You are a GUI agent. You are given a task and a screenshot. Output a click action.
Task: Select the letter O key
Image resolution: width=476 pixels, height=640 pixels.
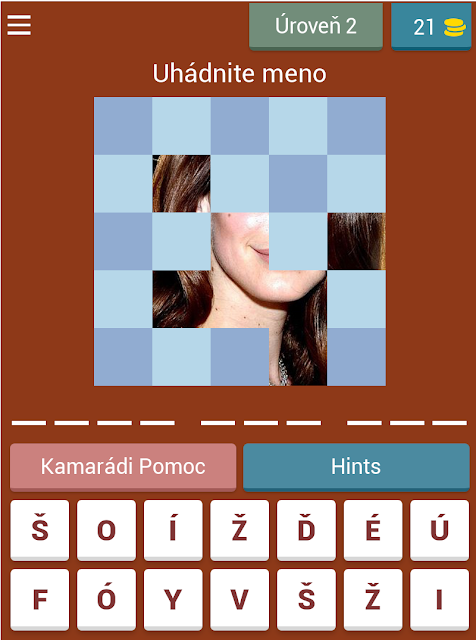pyautogui.click(x=106, y=530)
